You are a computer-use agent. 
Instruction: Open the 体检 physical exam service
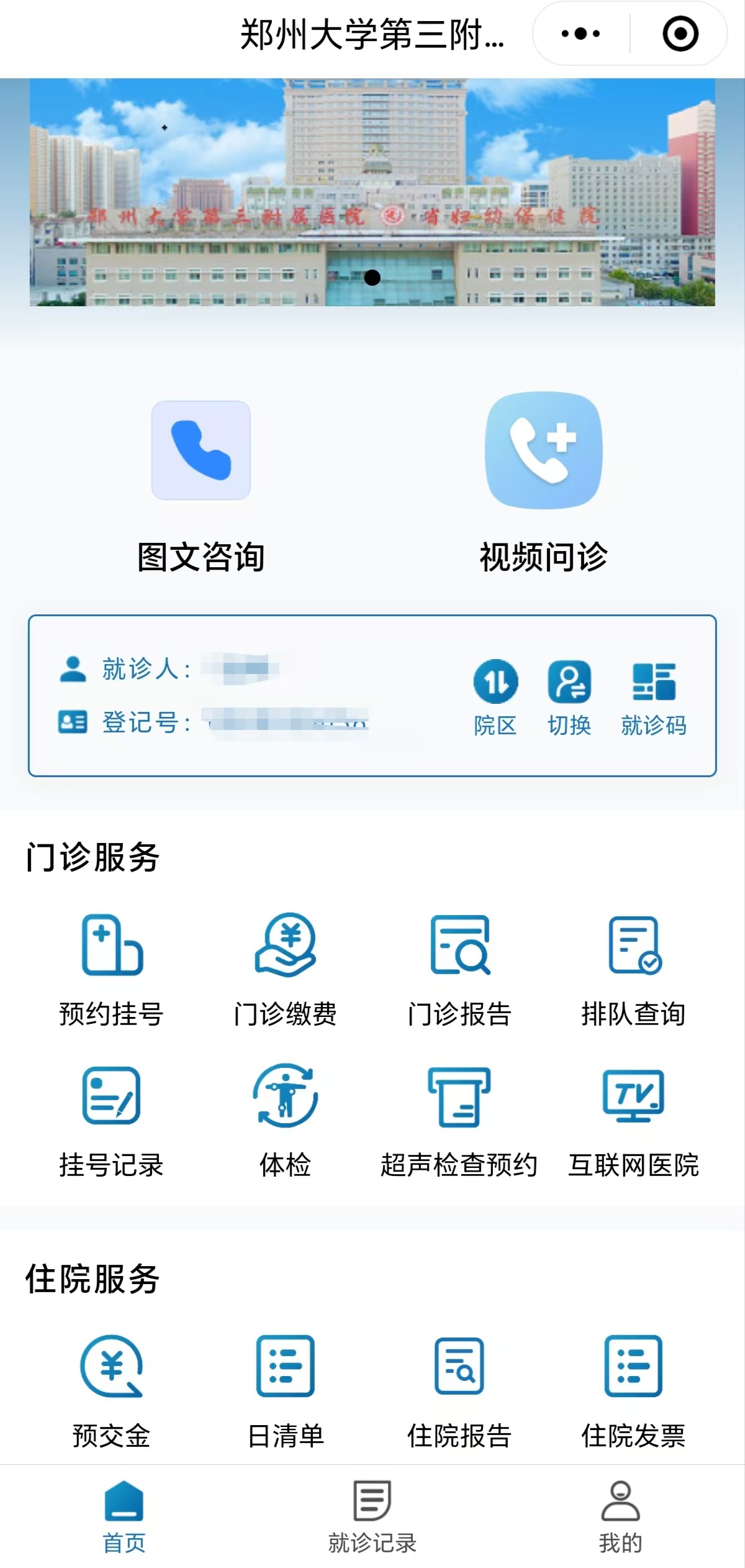point(286,1119)
